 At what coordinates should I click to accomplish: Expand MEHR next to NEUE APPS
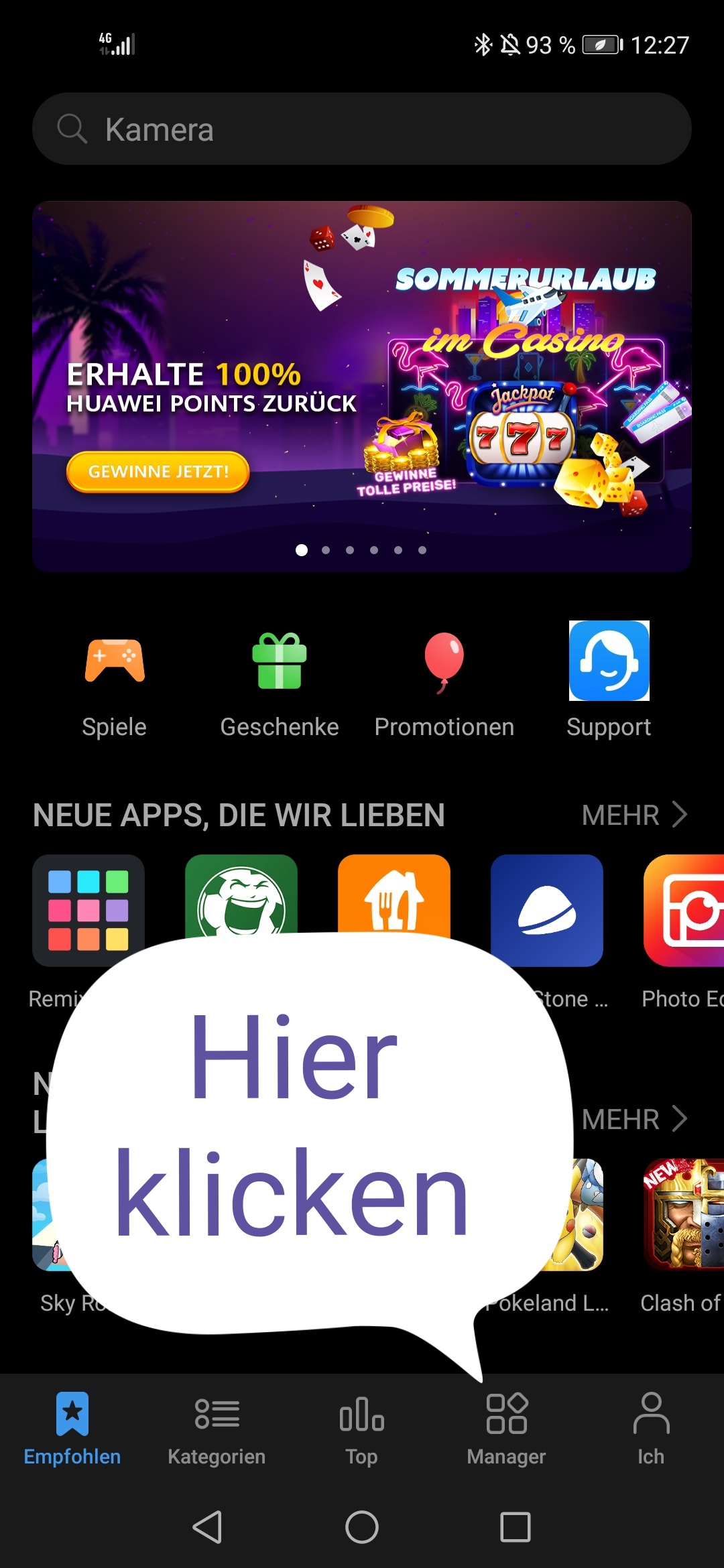coord(633,815)
